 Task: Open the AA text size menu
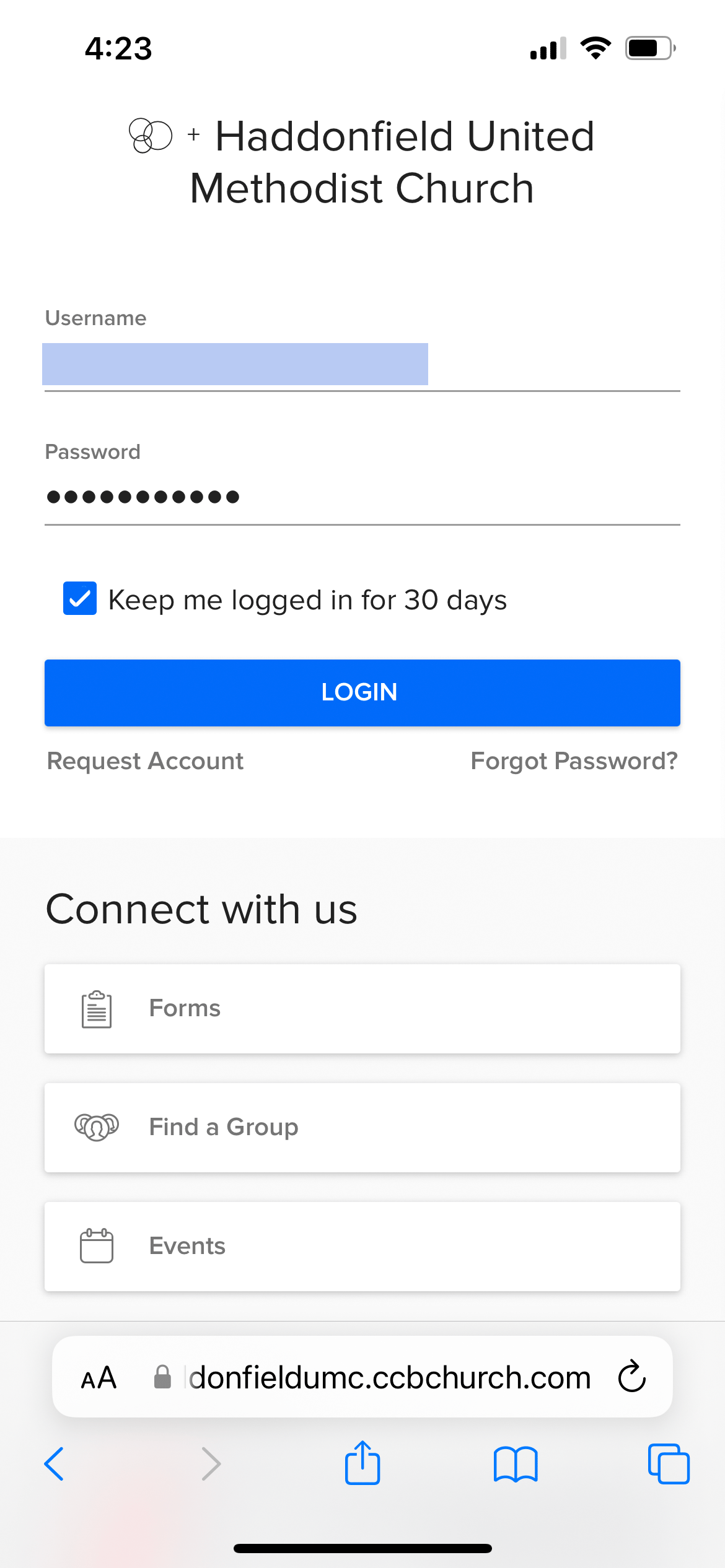(x=99, y=1378)
